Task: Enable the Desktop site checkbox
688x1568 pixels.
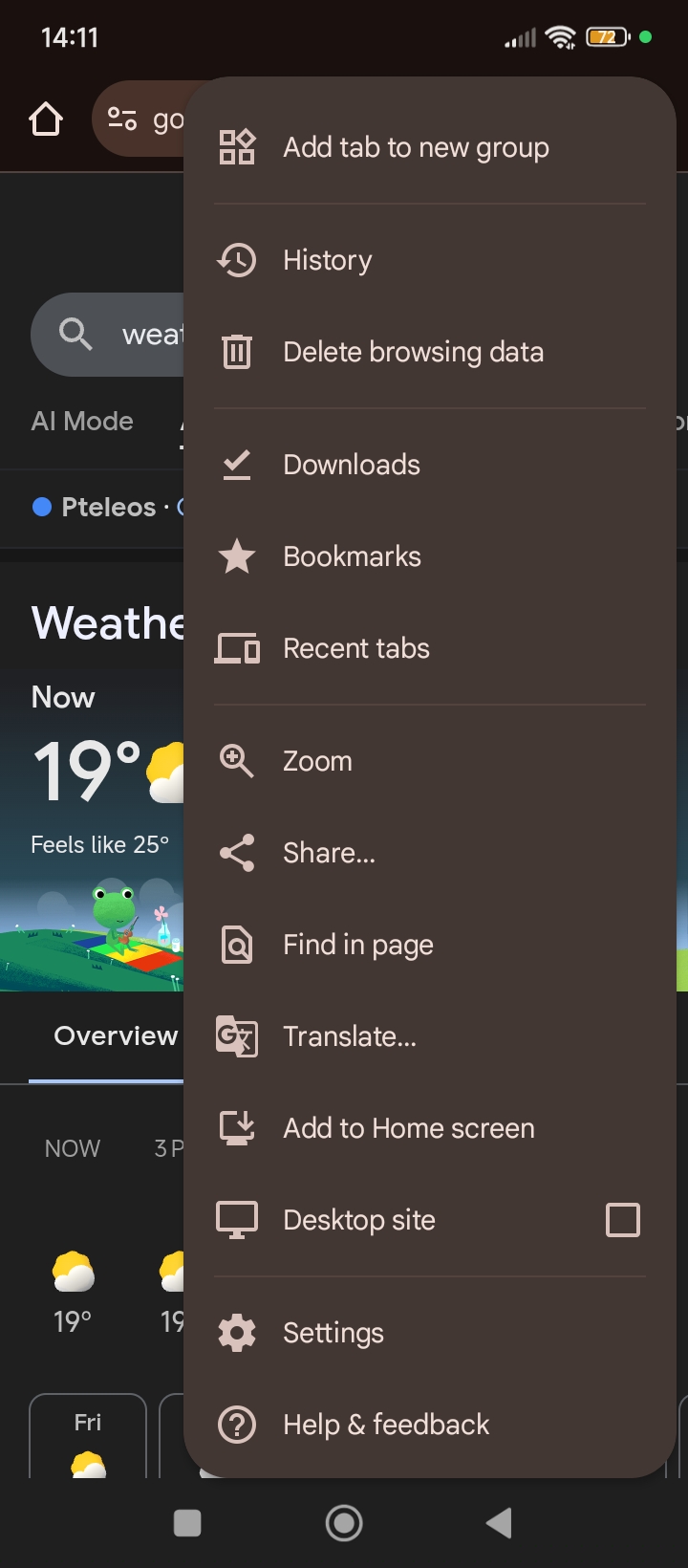Action: (623, 1220)
